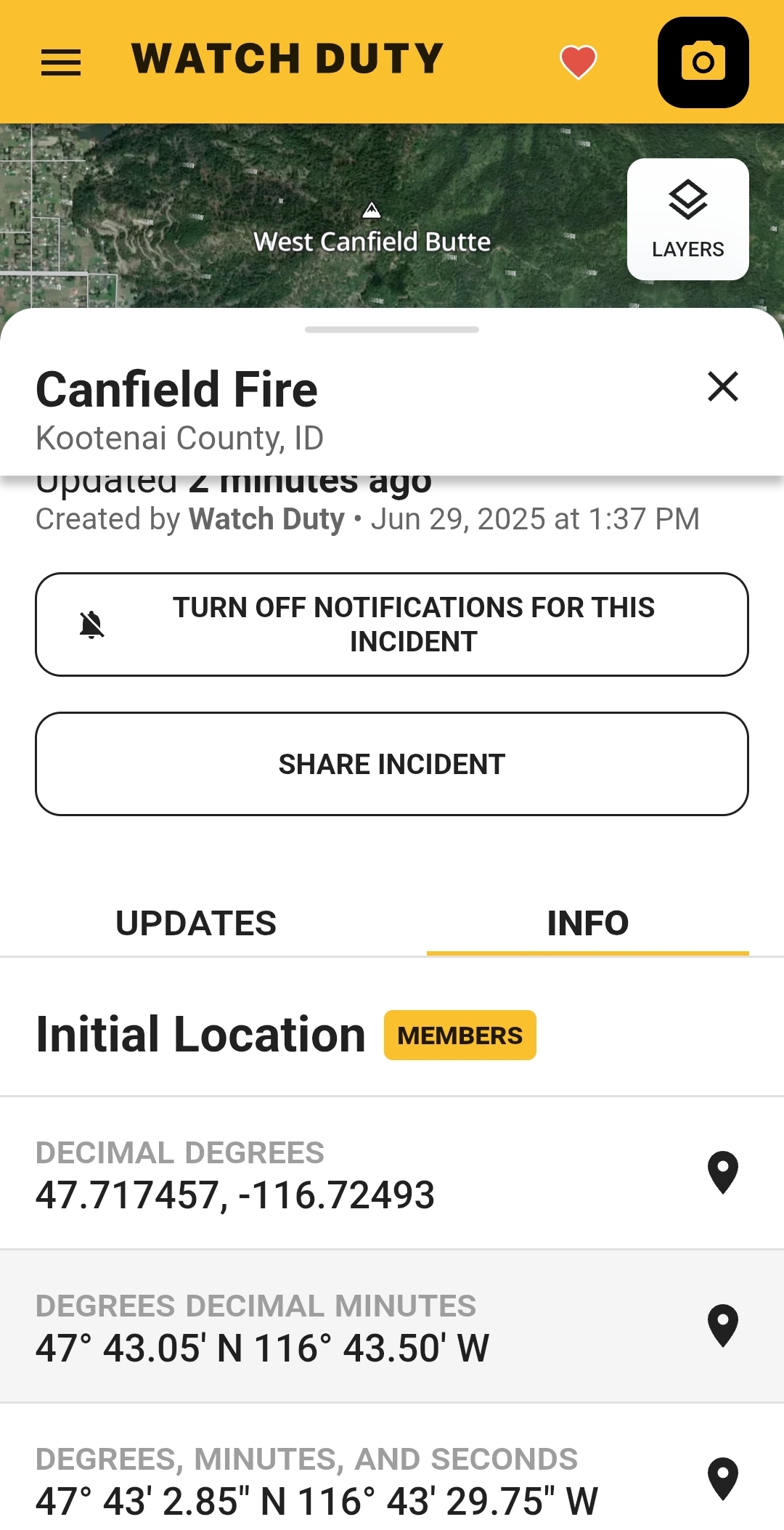This screenshot has height=1530, width=784.
Task: Open the hamburger menu
Action: coord(61,62)
